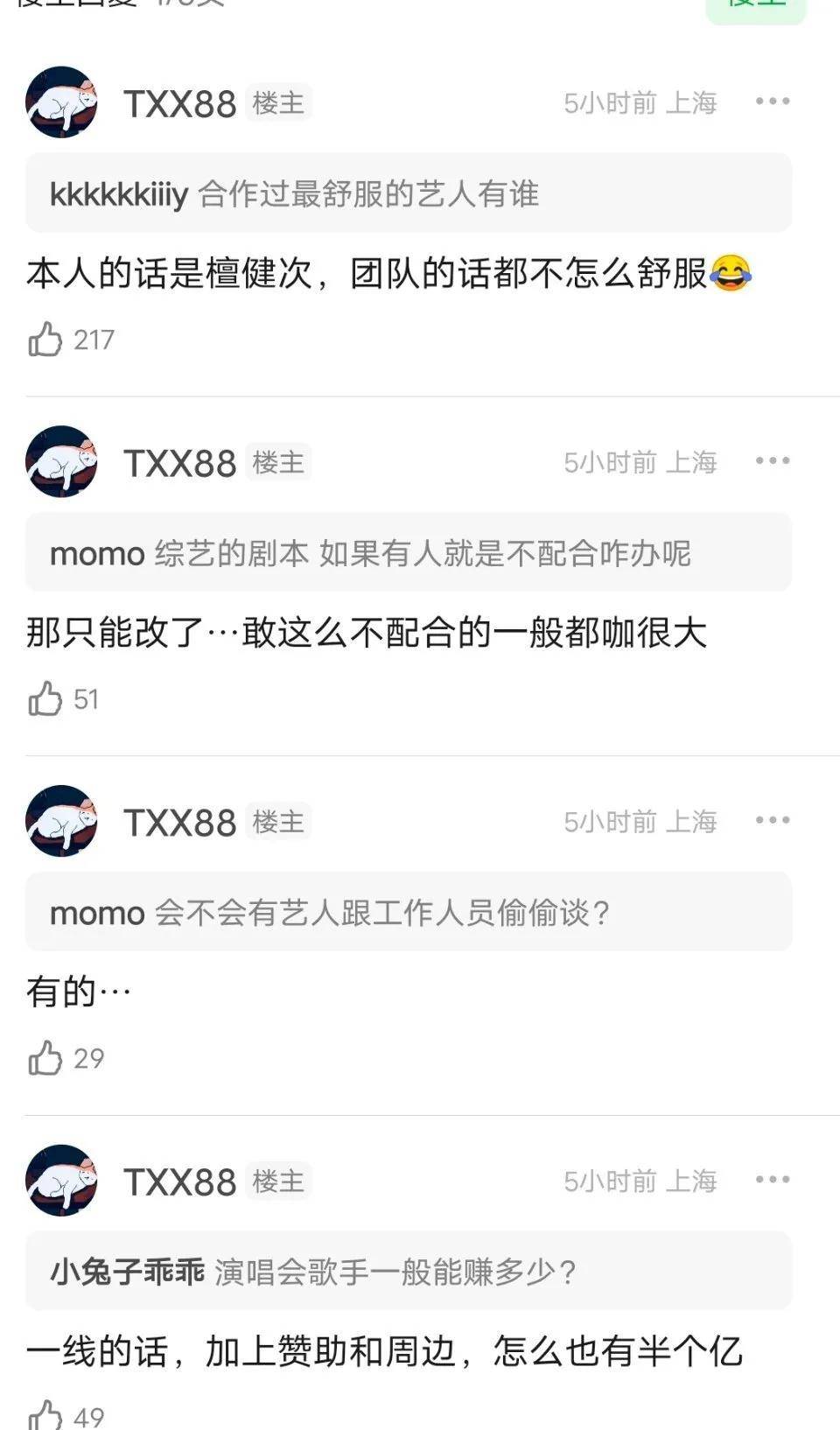View momo's quoted question about 艺人跟工作人员
Image resolution: width=840 pixels, height=1430 pixels.
[x=408, y=913]
